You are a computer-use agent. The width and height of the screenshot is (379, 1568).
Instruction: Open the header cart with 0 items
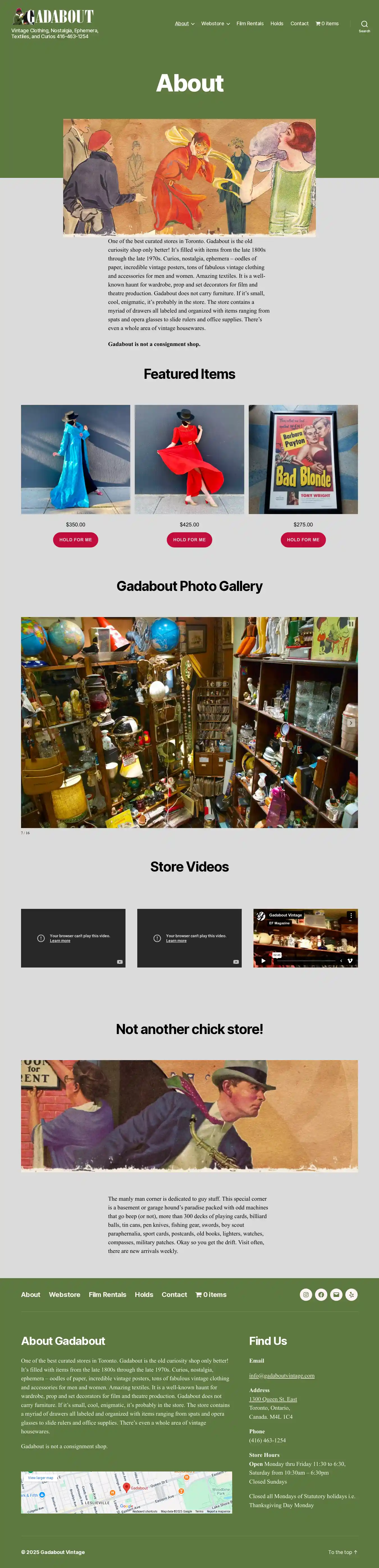(x=327, y=24)
